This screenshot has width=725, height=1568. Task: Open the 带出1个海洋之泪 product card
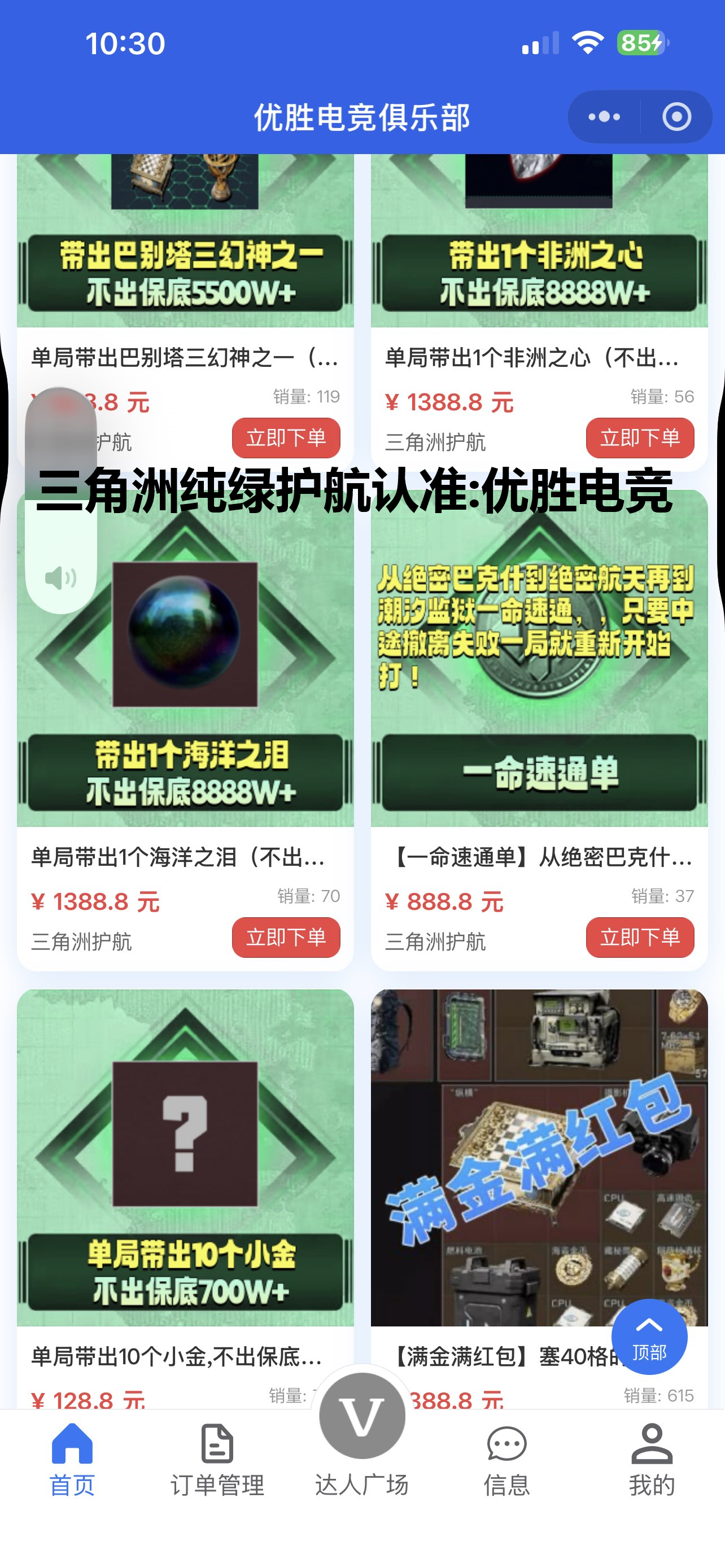coord(185,669)
